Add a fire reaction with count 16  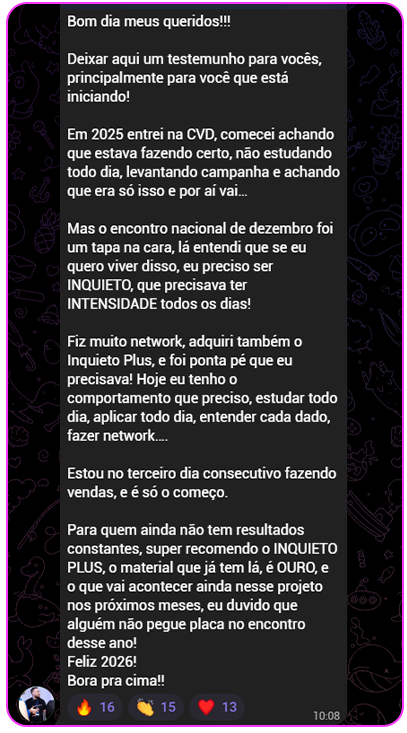[95, 707]
